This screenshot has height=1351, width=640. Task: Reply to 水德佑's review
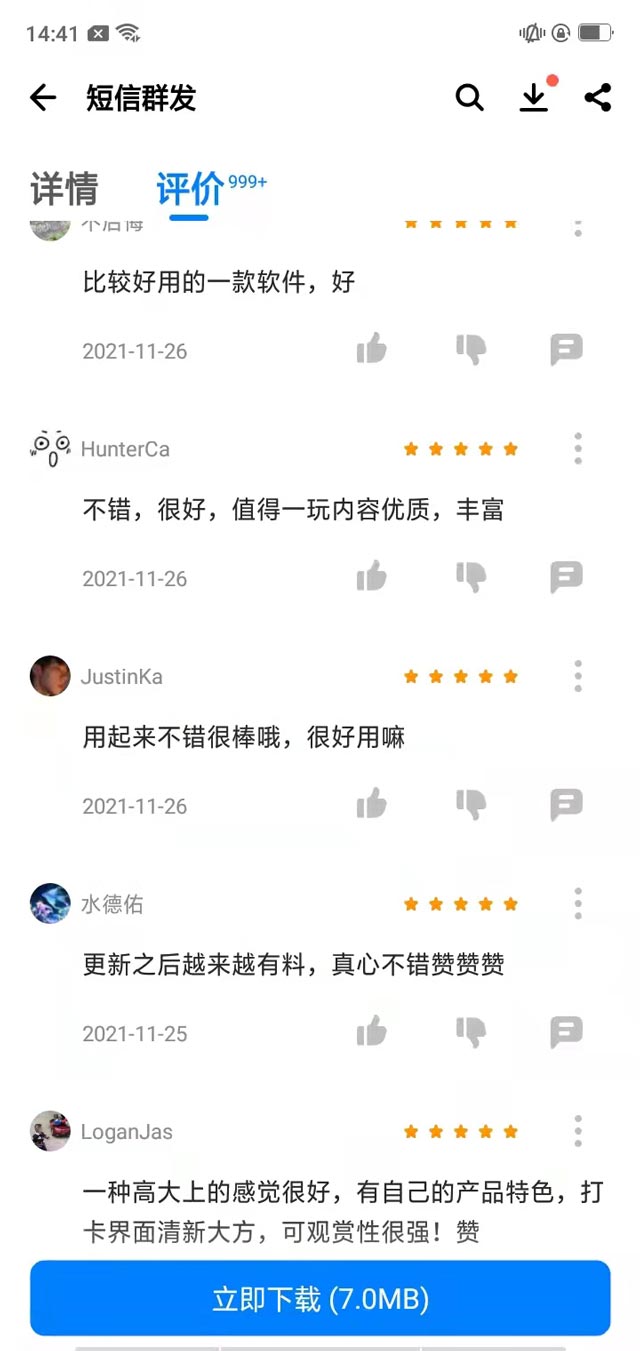click(x=566, y=1032)
